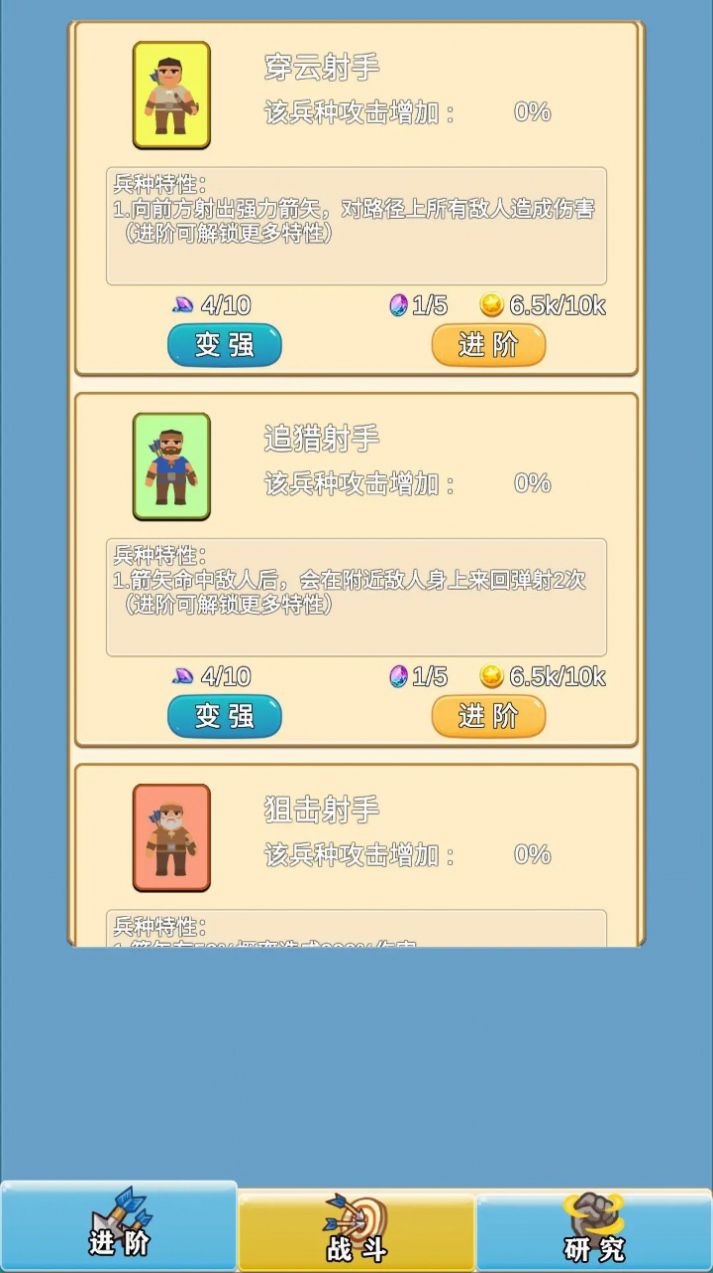Tap 进阶 button for 穿云射手
713x1273 pixels.
point(488,345)
